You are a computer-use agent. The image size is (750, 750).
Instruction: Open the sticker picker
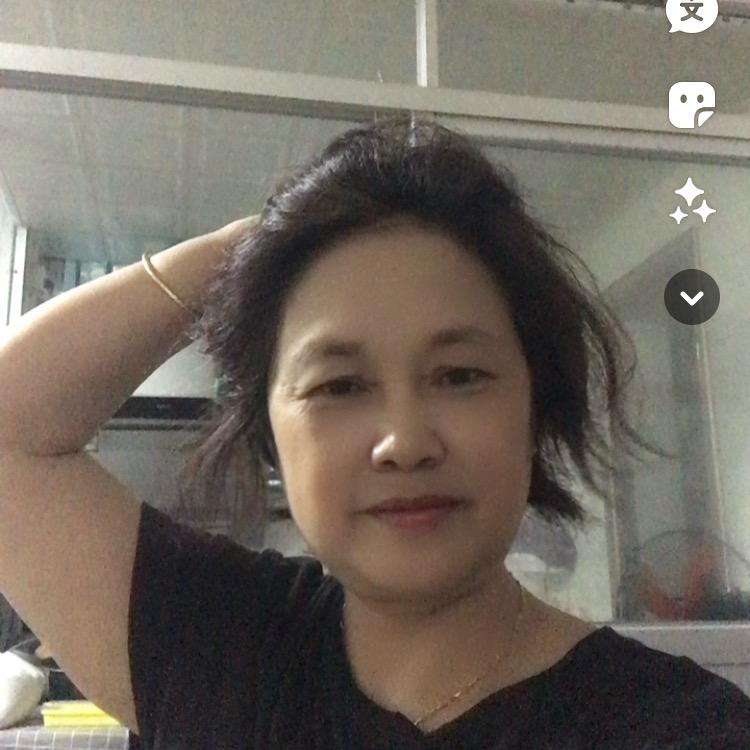(692, 105)
